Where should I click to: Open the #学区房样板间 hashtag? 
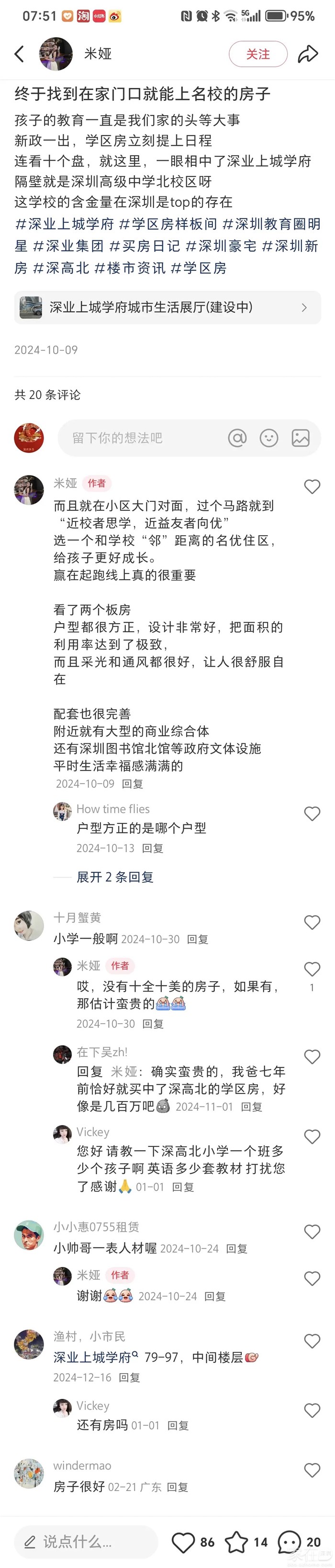point(167,225)
